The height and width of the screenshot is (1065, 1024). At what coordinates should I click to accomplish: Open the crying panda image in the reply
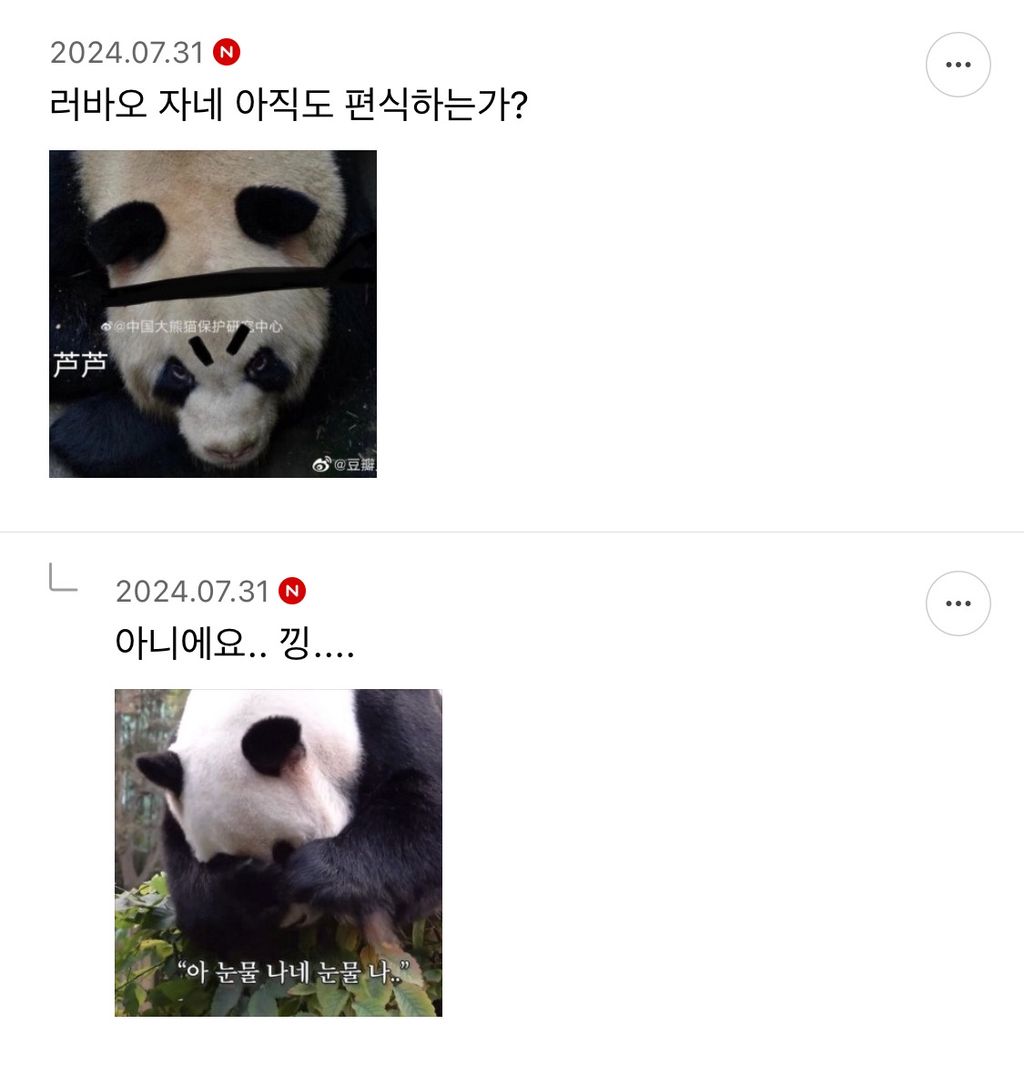tap(277, 851)
